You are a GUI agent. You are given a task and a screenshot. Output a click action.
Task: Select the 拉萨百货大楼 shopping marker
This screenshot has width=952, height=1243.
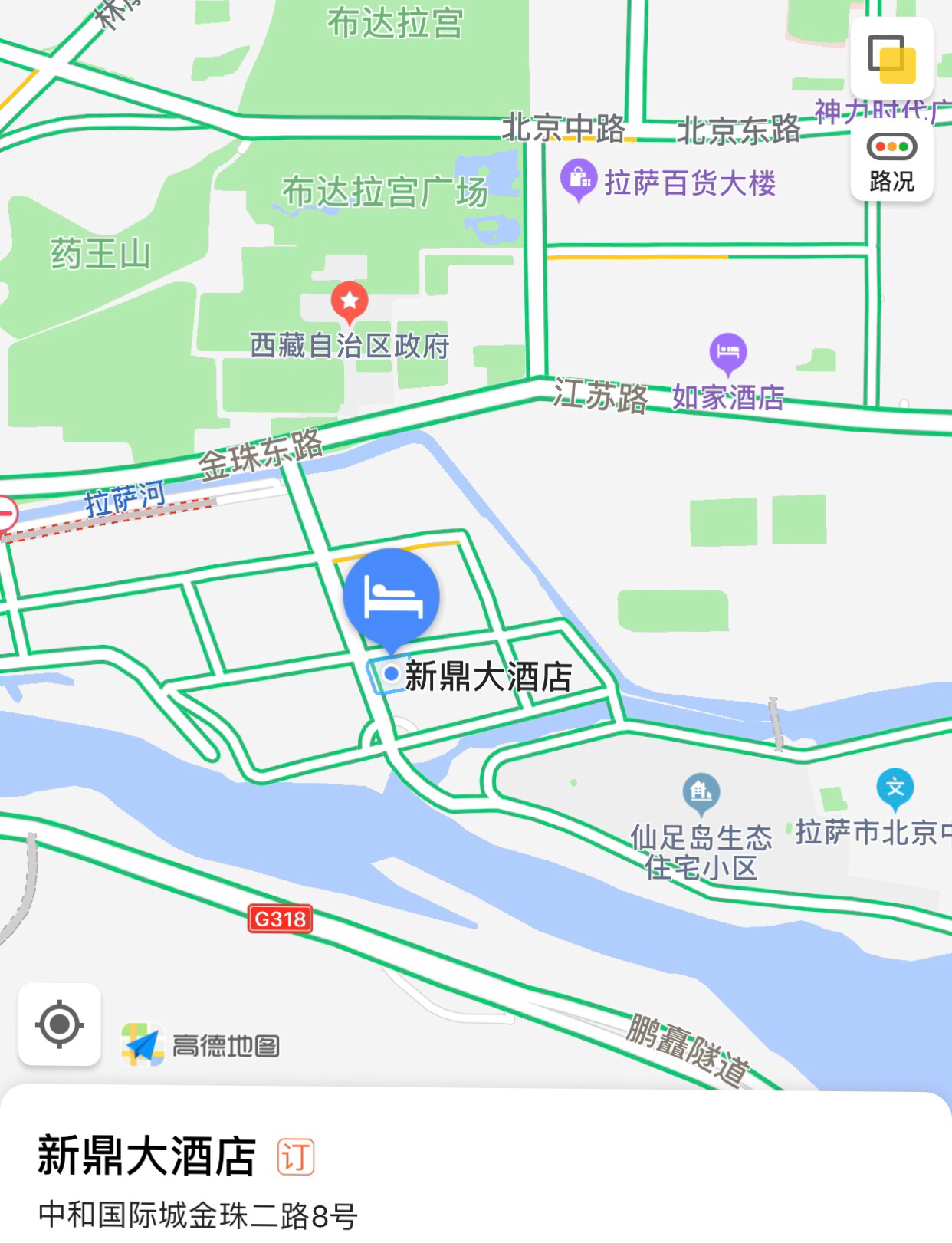pyautogui.click(x=579, y=179)
